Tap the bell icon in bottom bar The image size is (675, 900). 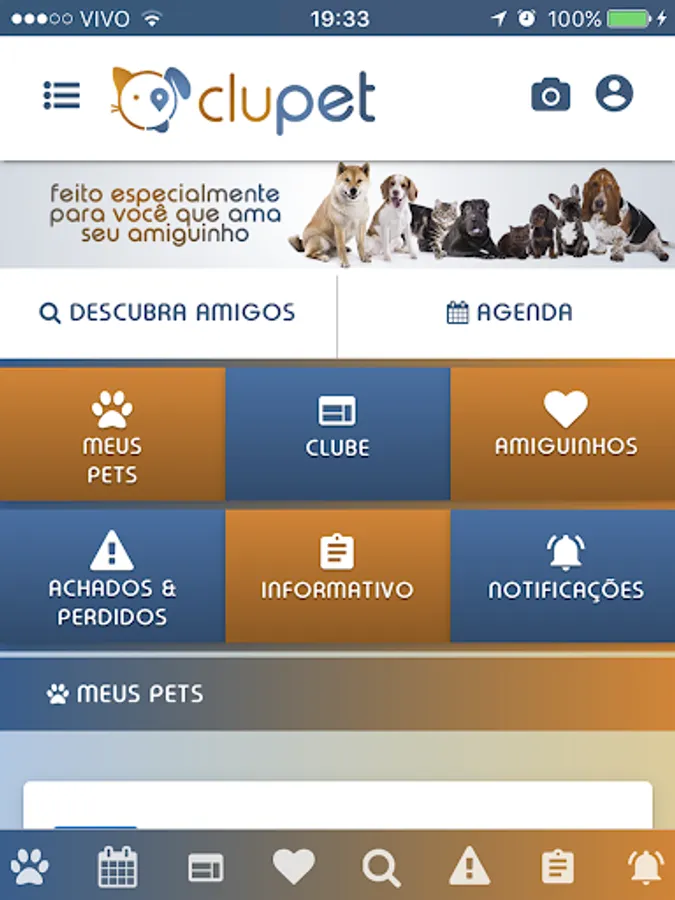tap(646, 867)
